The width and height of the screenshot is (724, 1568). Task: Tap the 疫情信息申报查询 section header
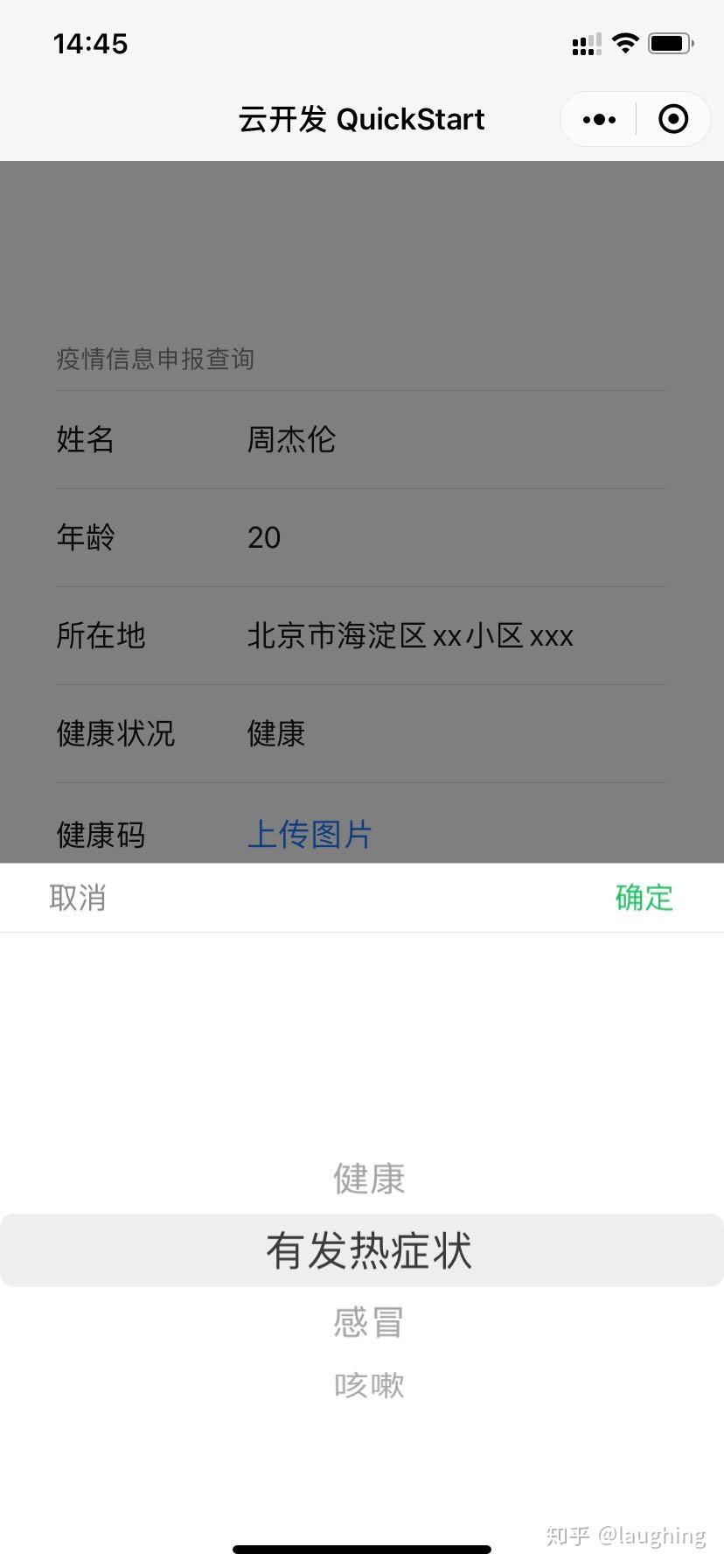pyautogui.click(x=155, y=359)
